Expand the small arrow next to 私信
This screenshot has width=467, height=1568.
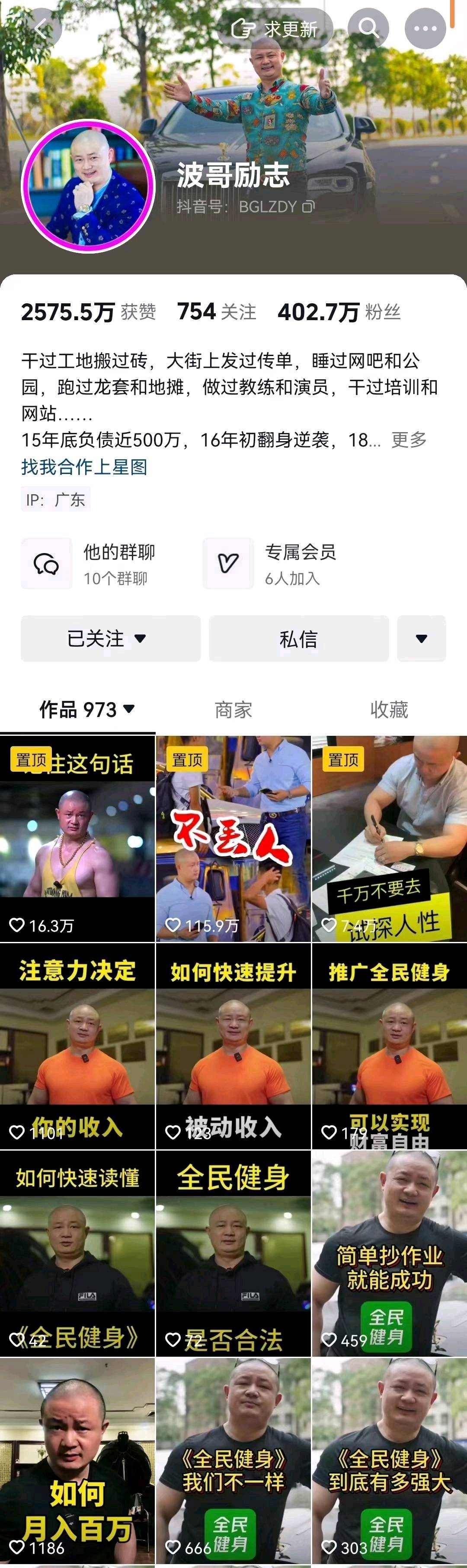coord(421,639)
